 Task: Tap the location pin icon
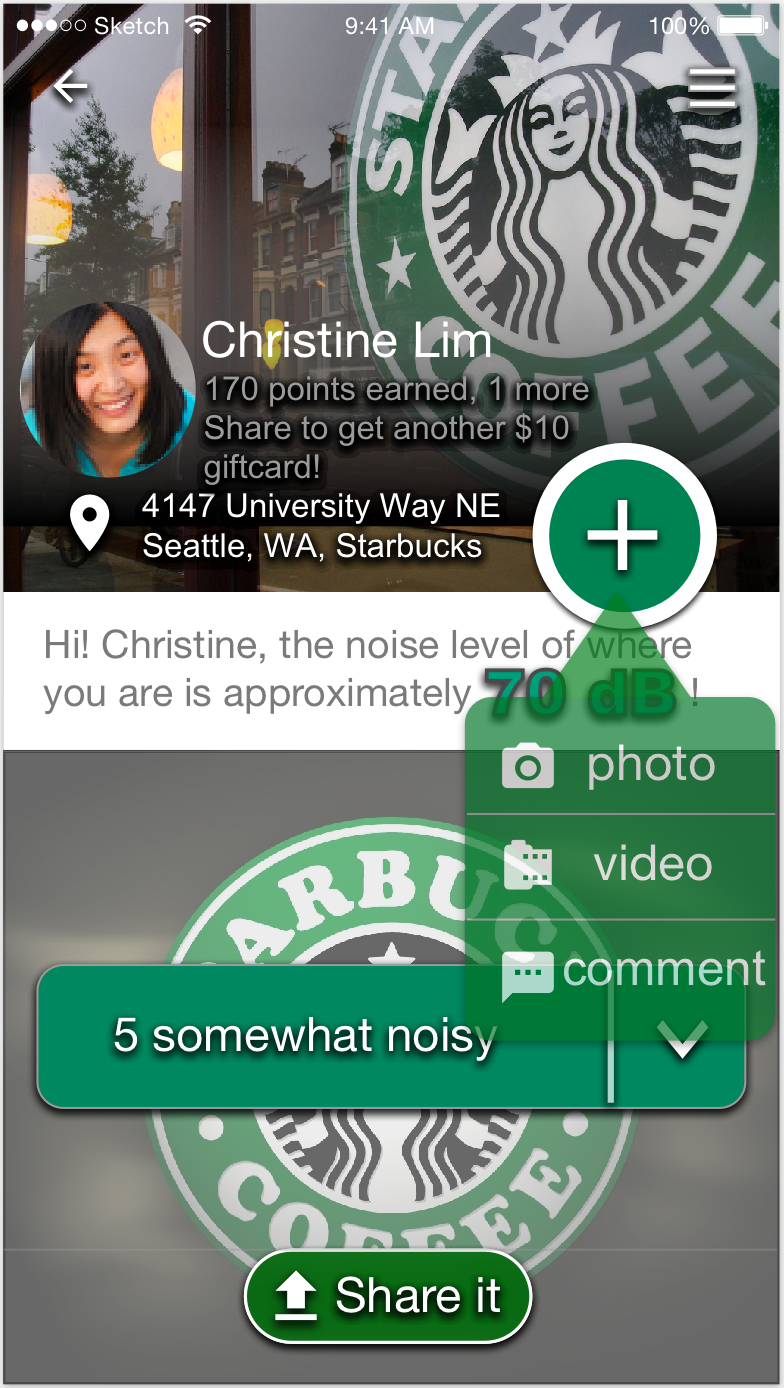pyautogui.click(x=90, y=524)
